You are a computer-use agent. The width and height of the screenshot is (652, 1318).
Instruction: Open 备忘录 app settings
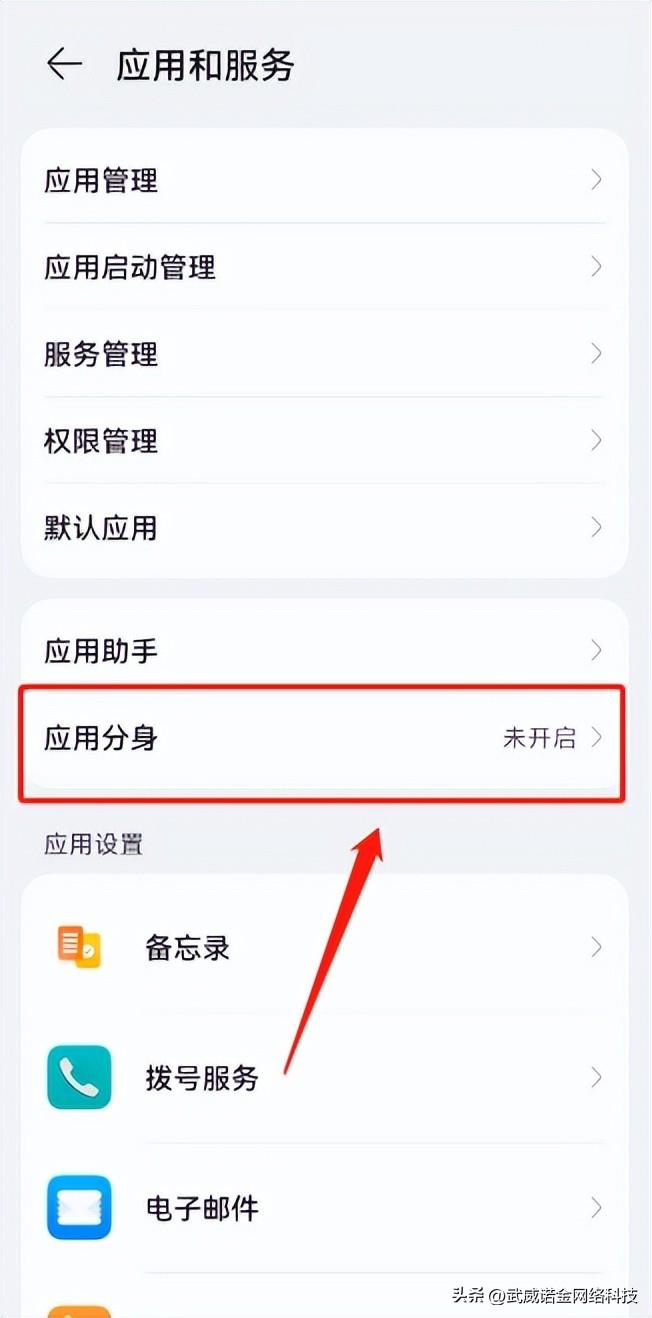point(324,947)
